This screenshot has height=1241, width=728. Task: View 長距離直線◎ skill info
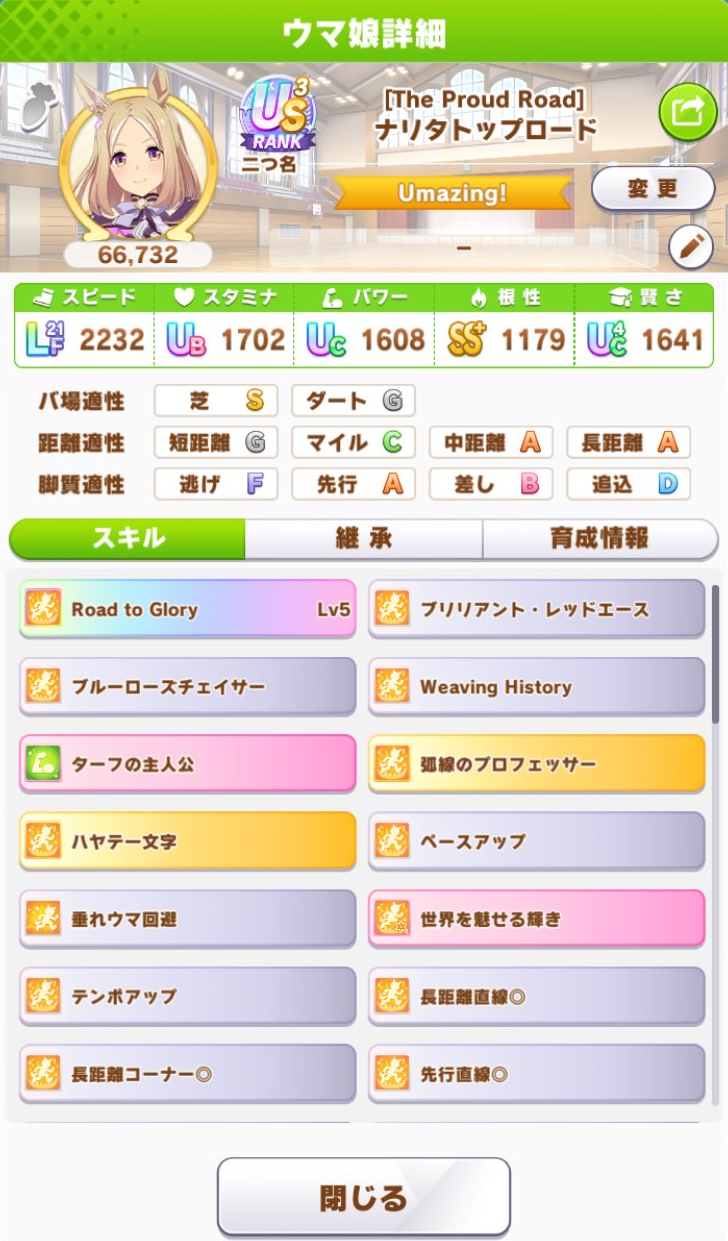coord(536,996)
